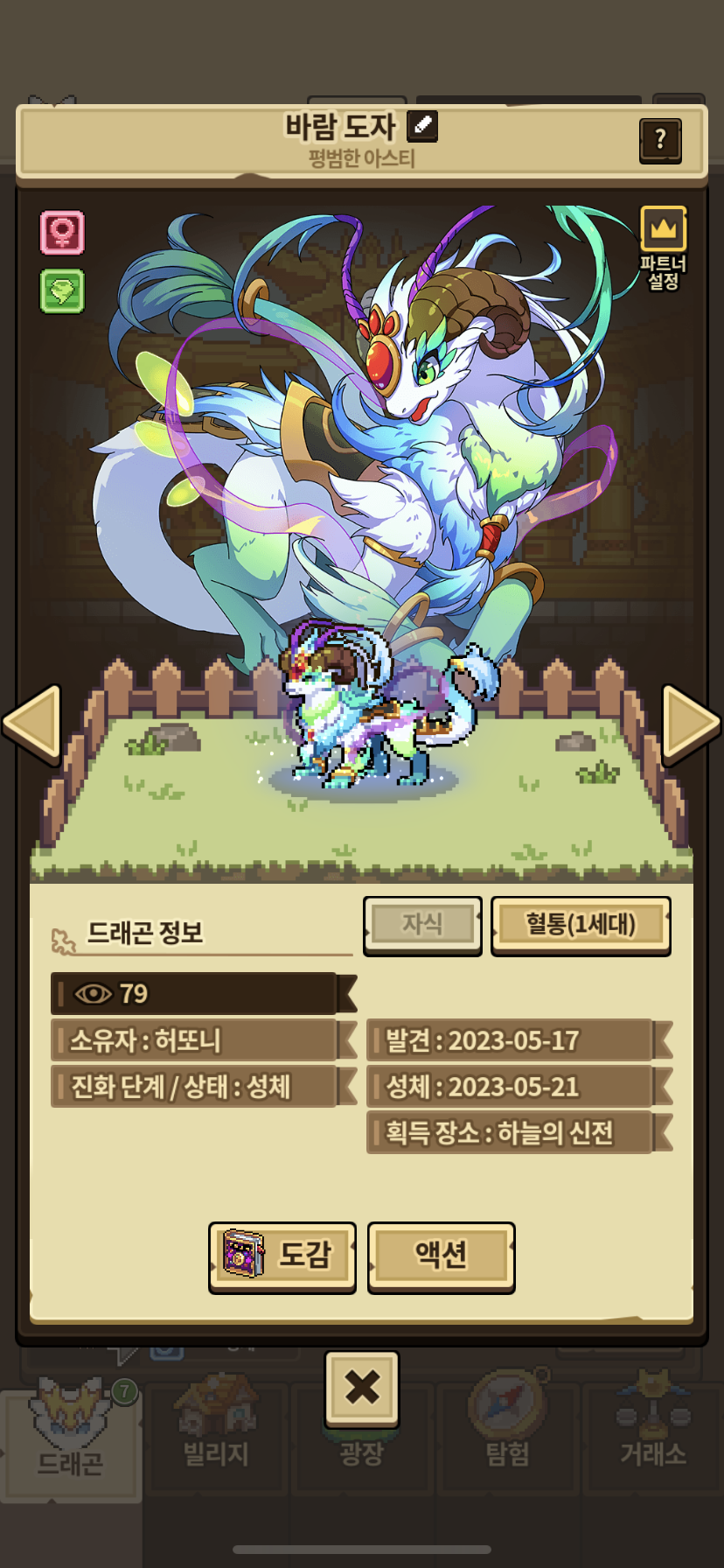
Task: Open the 혈통(1세대) lineage button
Action: (x=581, y=925)
